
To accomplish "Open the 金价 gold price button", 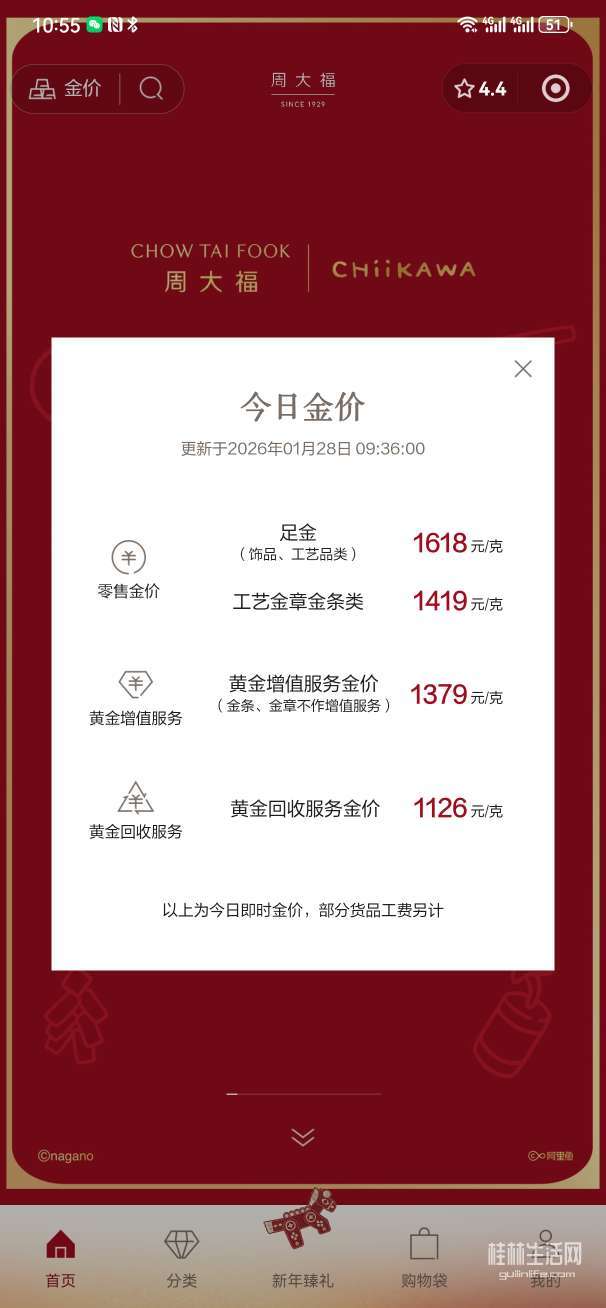I will [66, 89].
